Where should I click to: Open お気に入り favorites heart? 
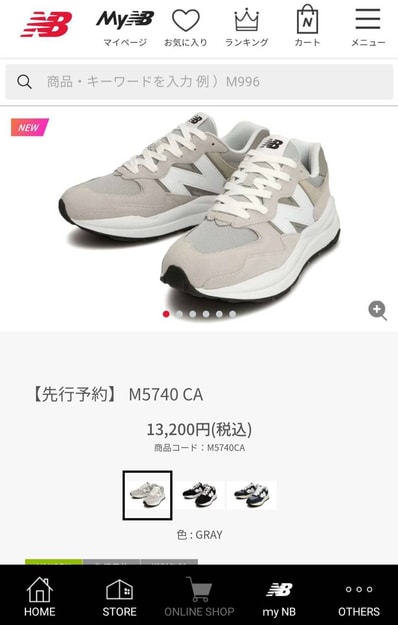coord(186,28)
